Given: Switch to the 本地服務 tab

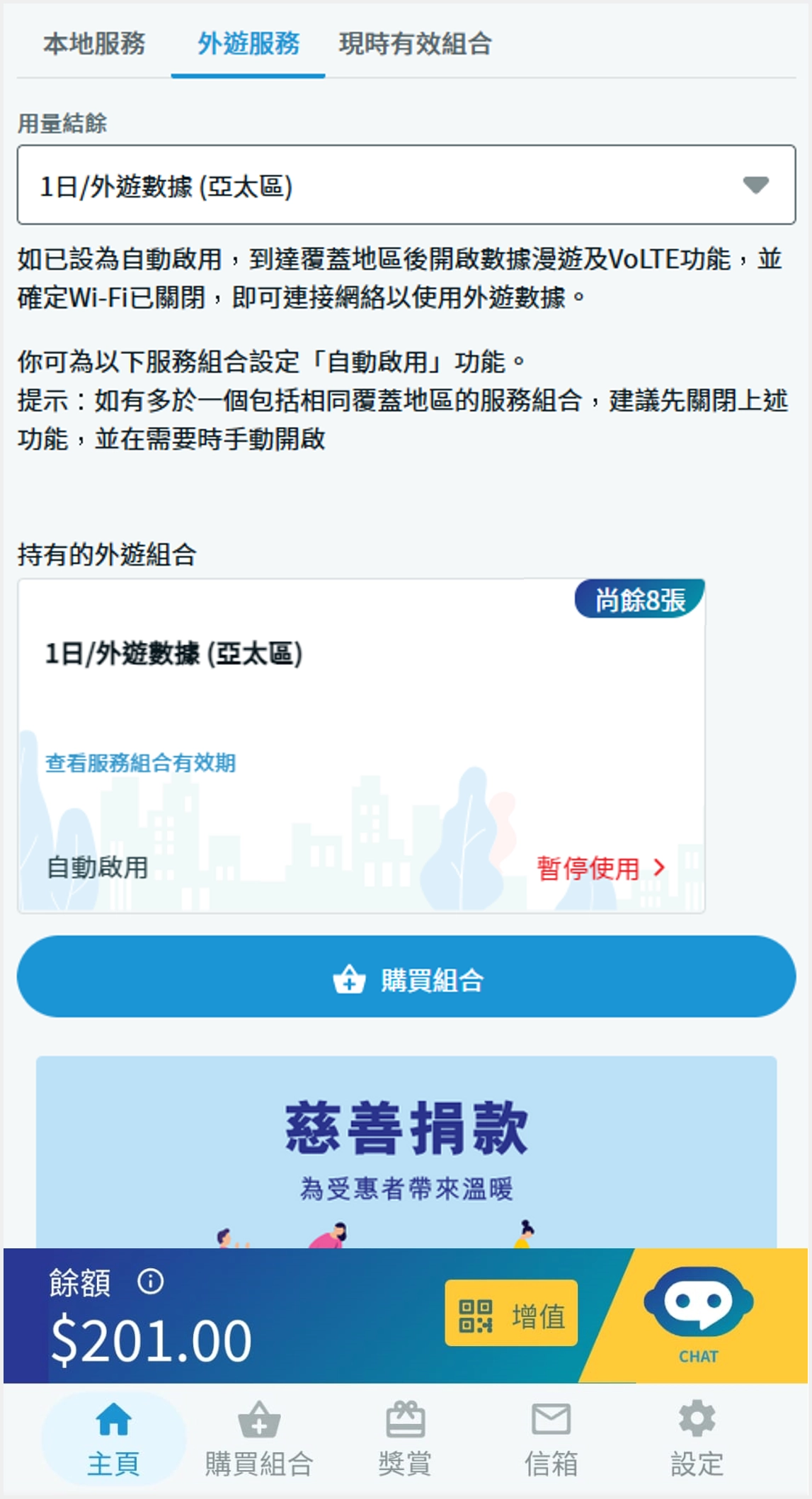Looking at the screenshot, I should [x=94, y=44].
